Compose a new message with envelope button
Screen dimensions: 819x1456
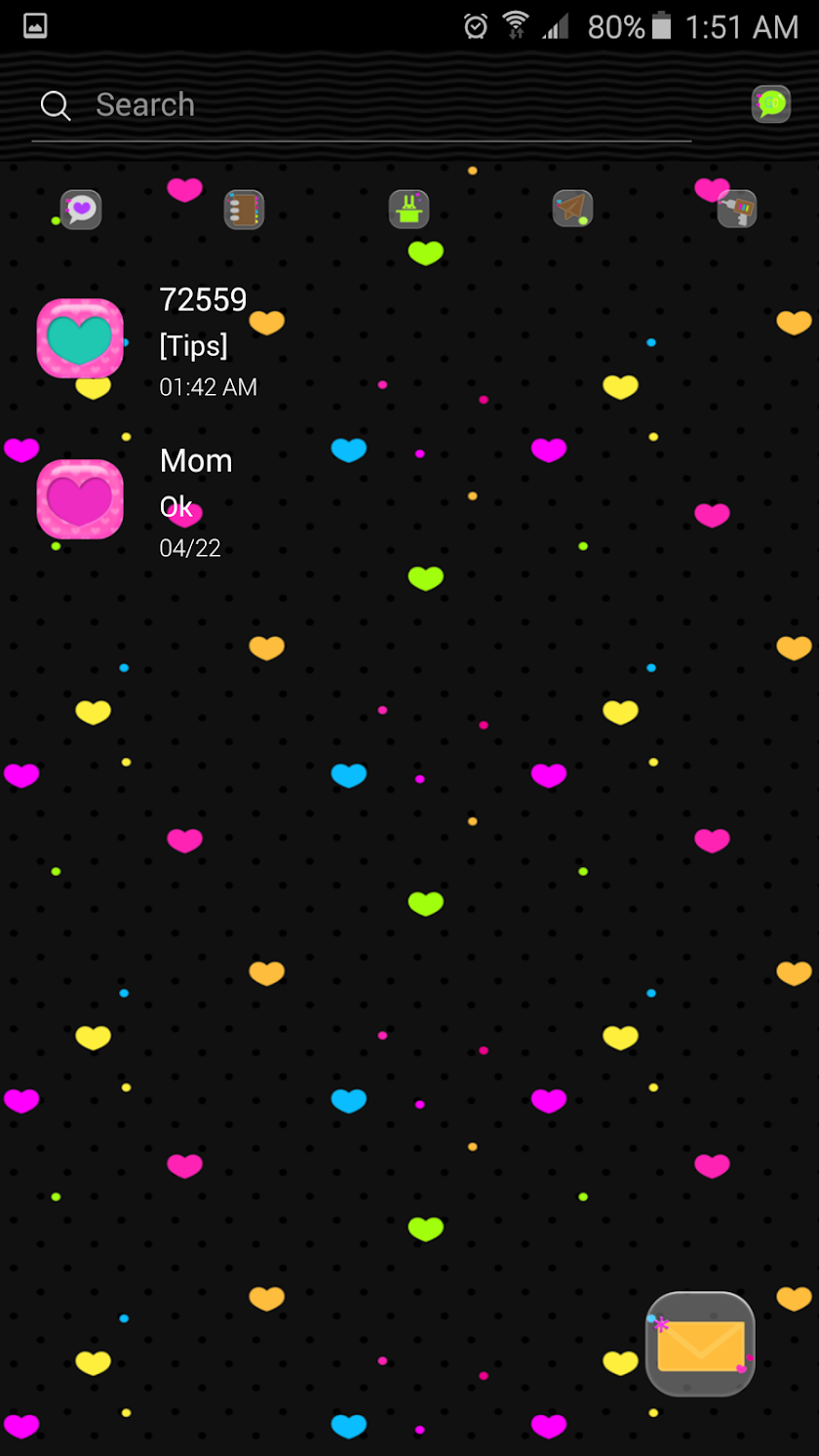[x=700, y=1344]
